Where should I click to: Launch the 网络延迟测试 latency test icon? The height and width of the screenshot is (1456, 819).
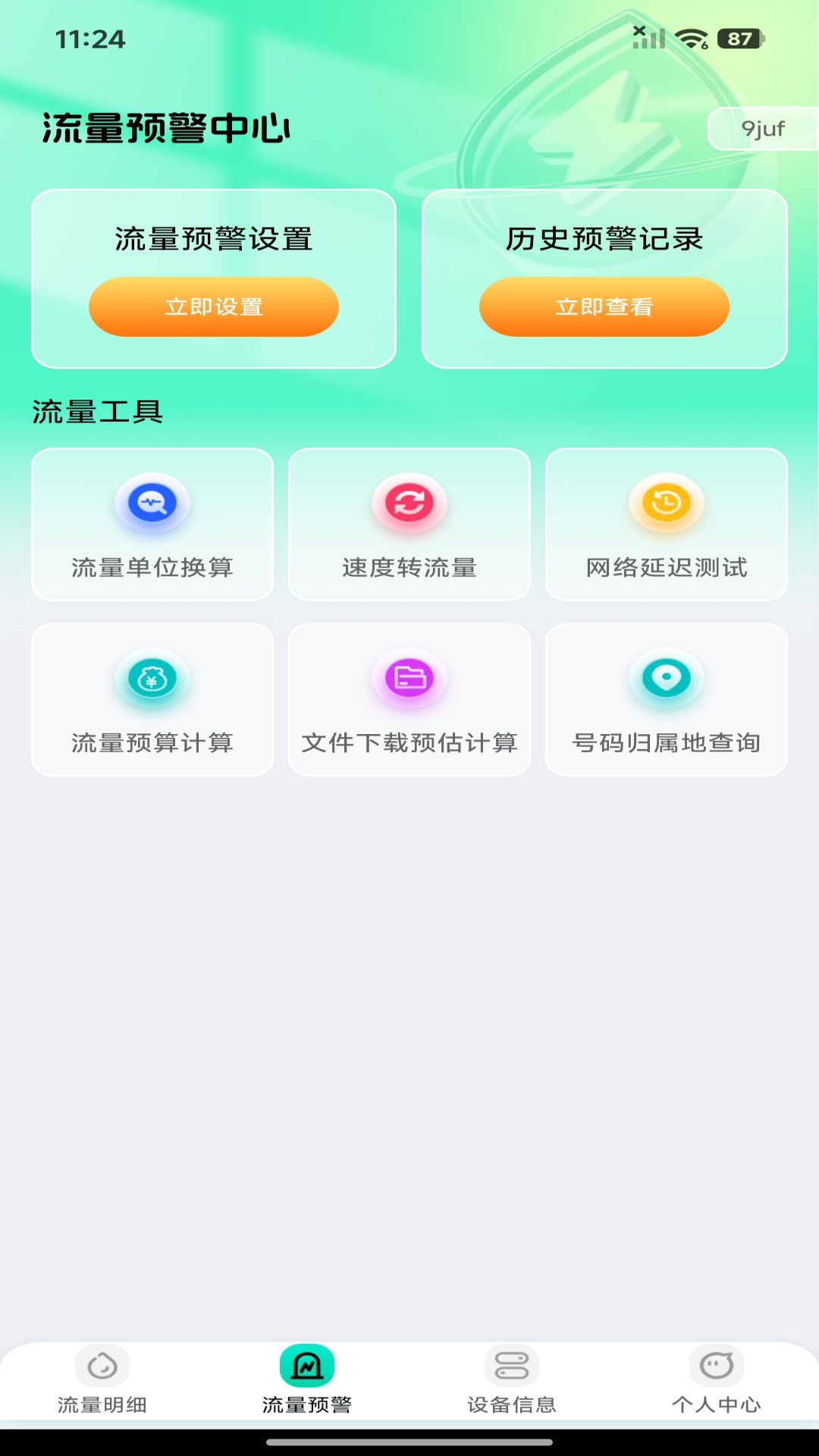point(665,503)
